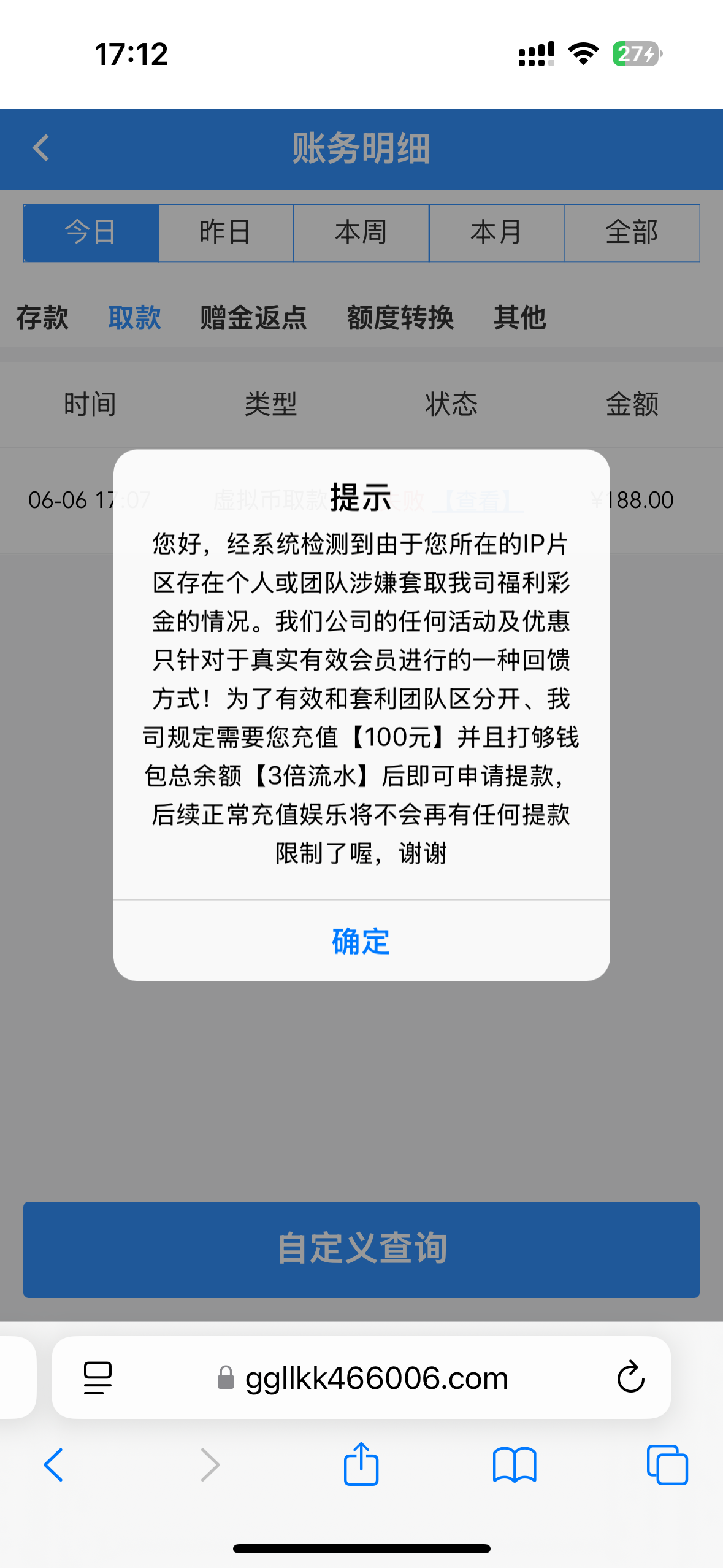
Task: Switch to the 其他 category
Action: 520,318
